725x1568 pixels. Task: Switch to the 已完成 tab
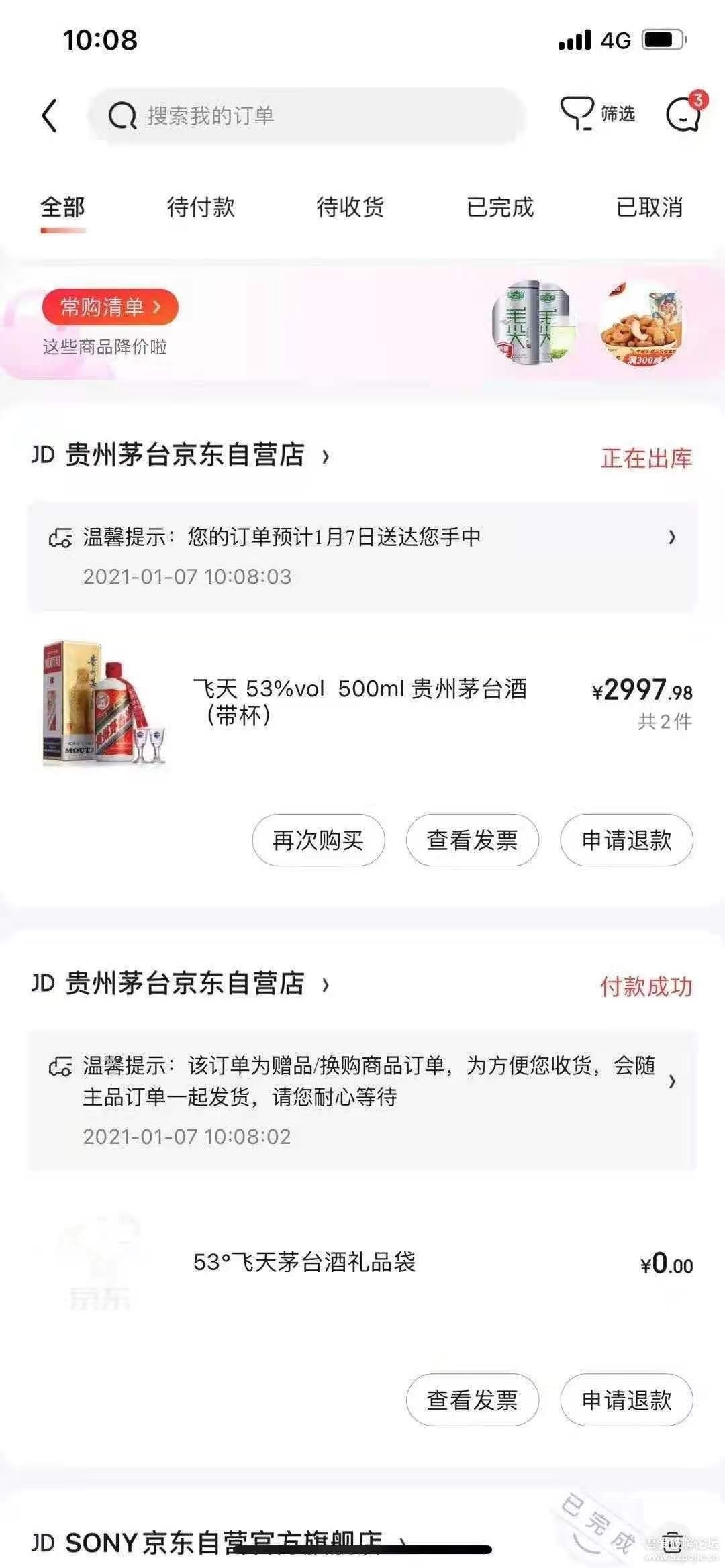[x=500, y=207]
